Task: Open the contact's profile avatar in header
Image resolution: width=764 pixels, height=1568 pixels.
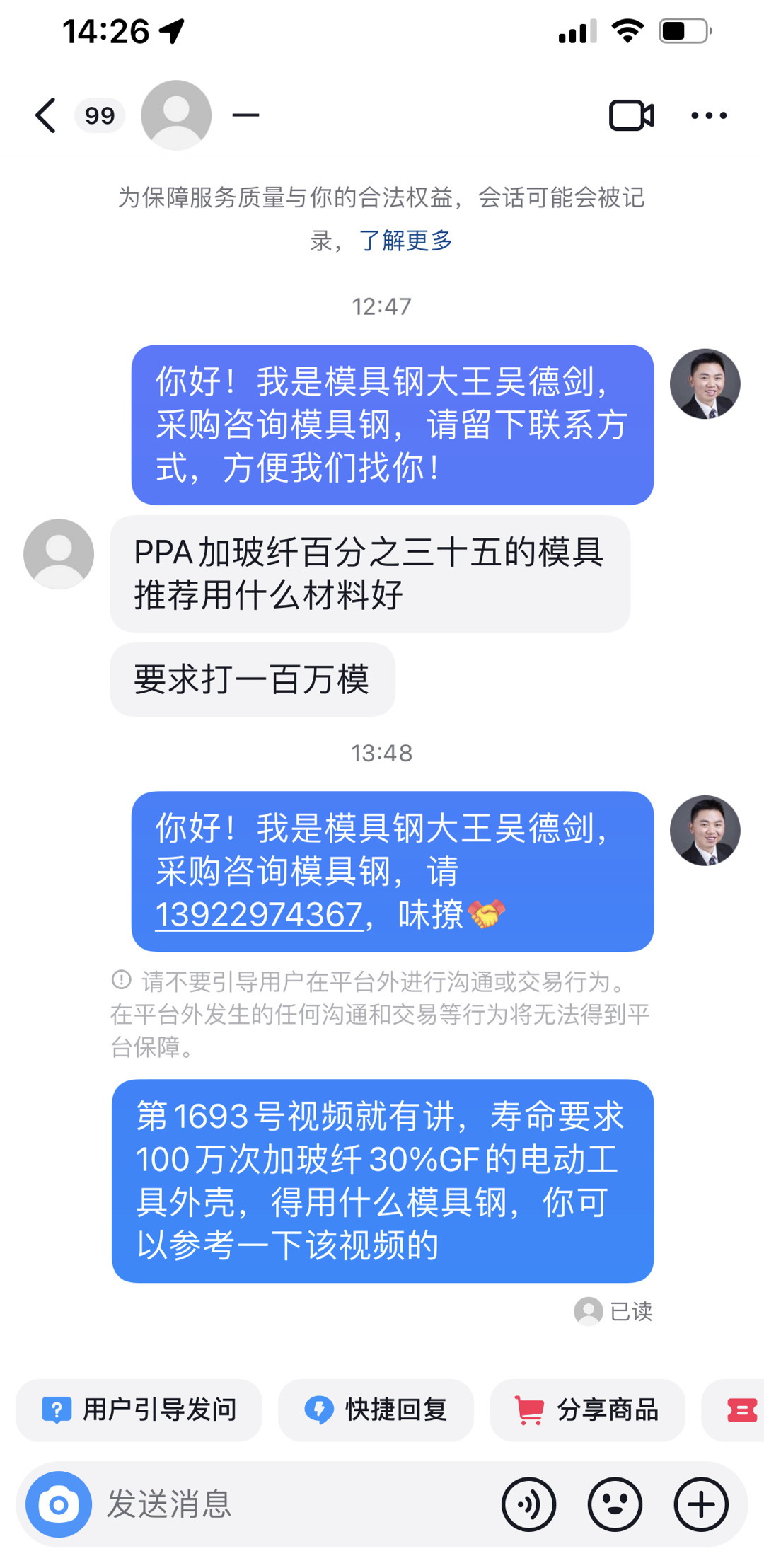Action: coord(176,115)
